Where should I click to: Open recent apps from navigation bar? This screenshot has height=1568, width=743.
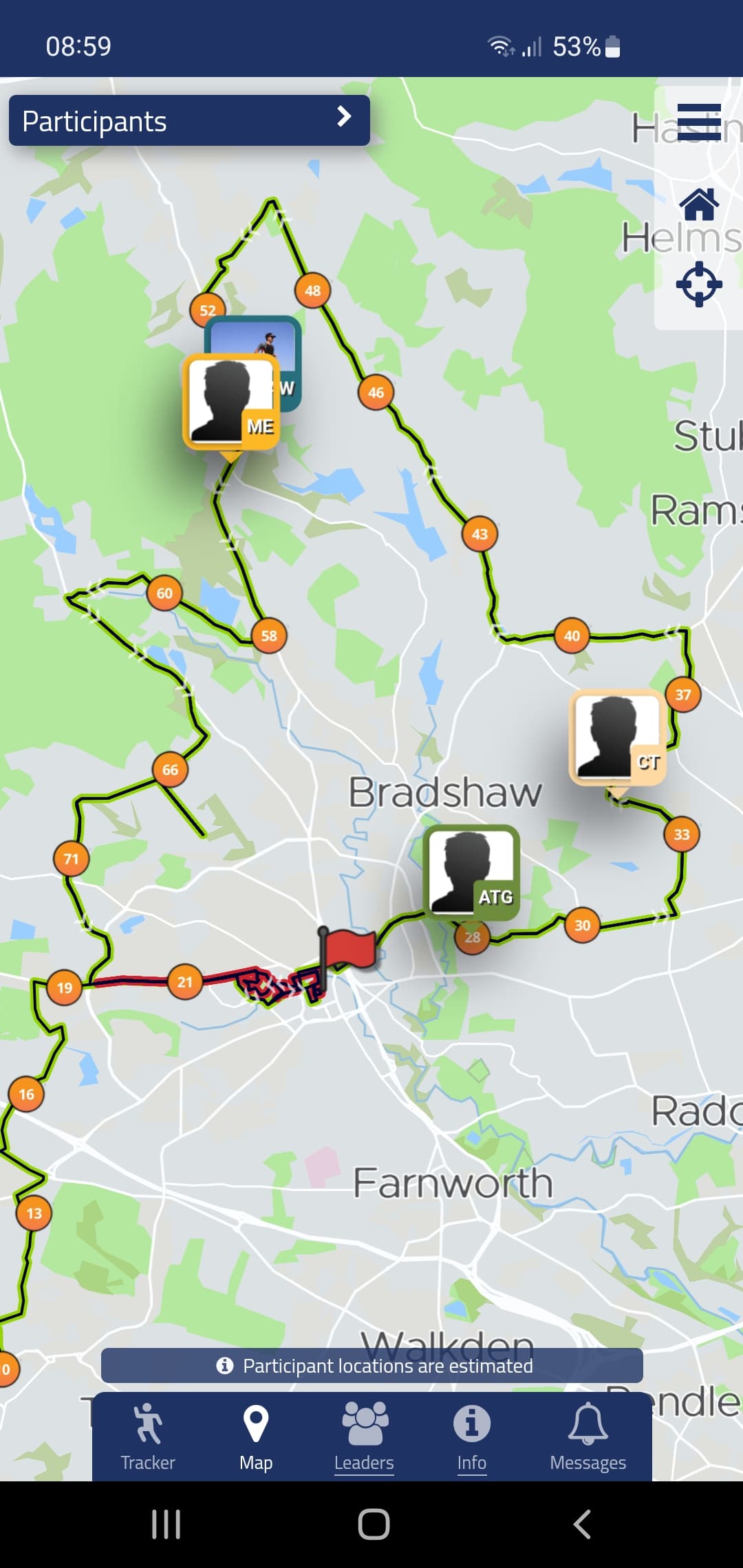pos(166,1524)
